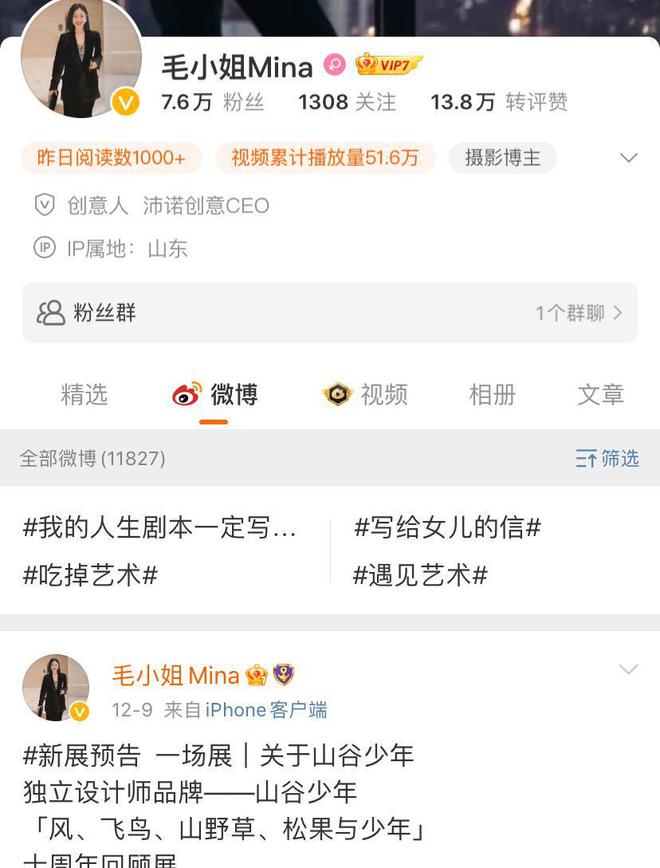The width and height of the screenshot is (660, 868).
Task: Open the VIP7 membership badge
Action: 389,65
